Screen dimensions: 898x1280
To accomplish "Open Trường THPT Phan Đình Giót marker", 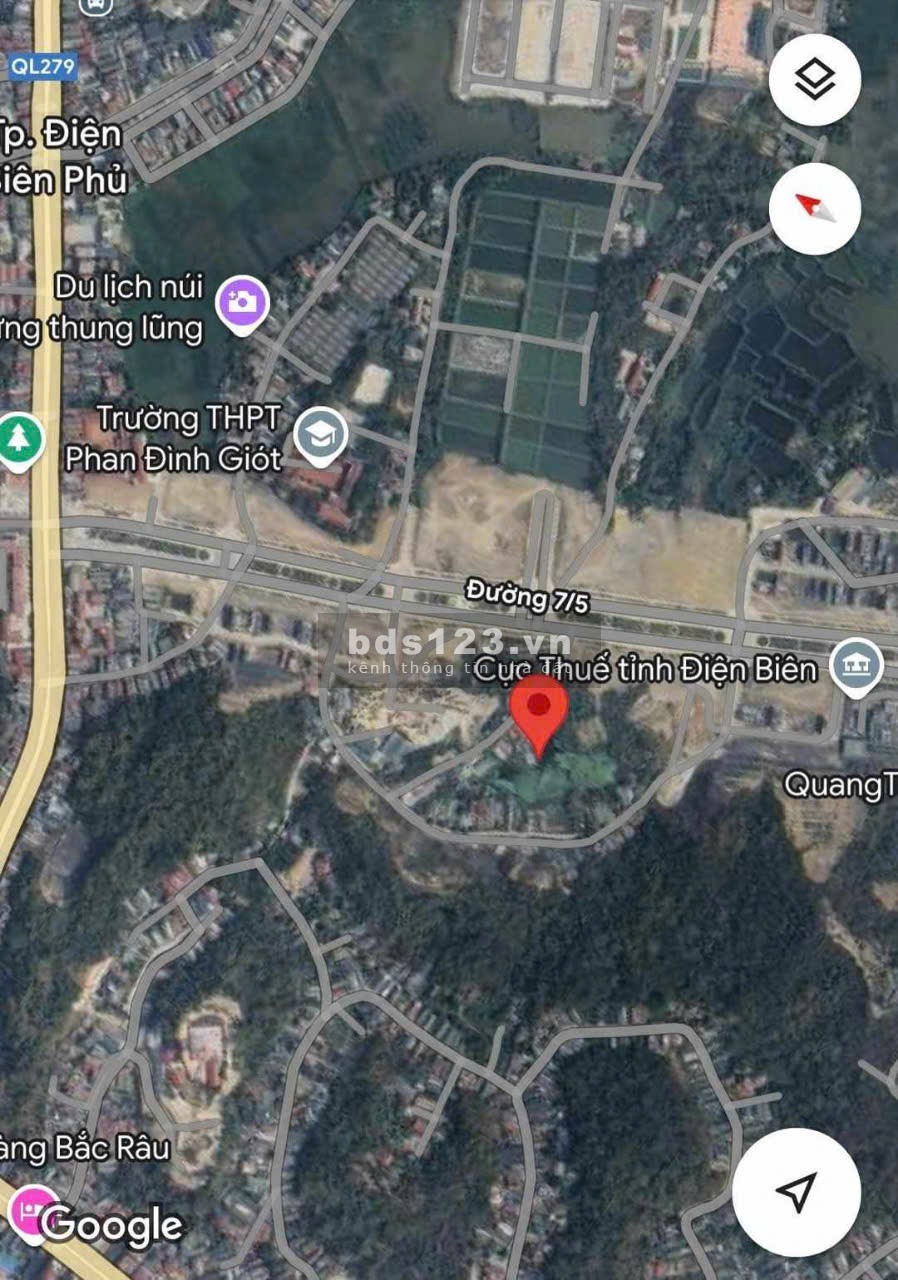I will click(321, 436).
